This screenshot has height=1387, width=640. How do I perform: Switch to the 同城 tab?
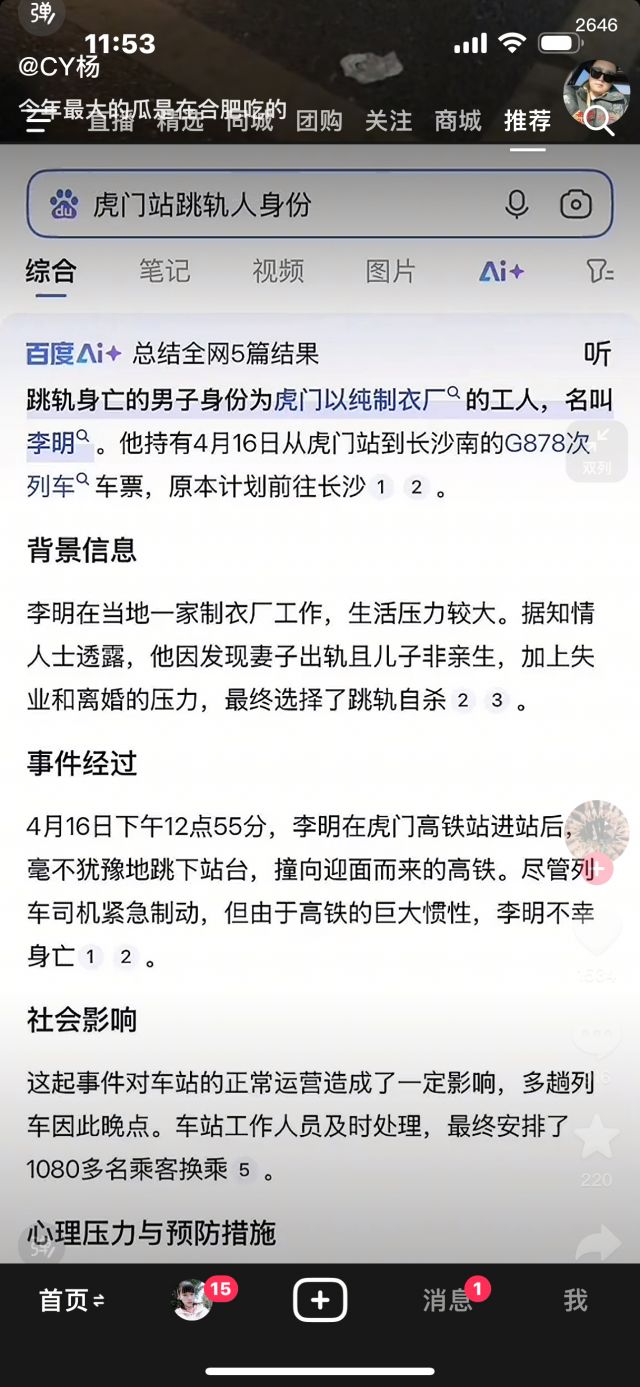coord(249,121)
